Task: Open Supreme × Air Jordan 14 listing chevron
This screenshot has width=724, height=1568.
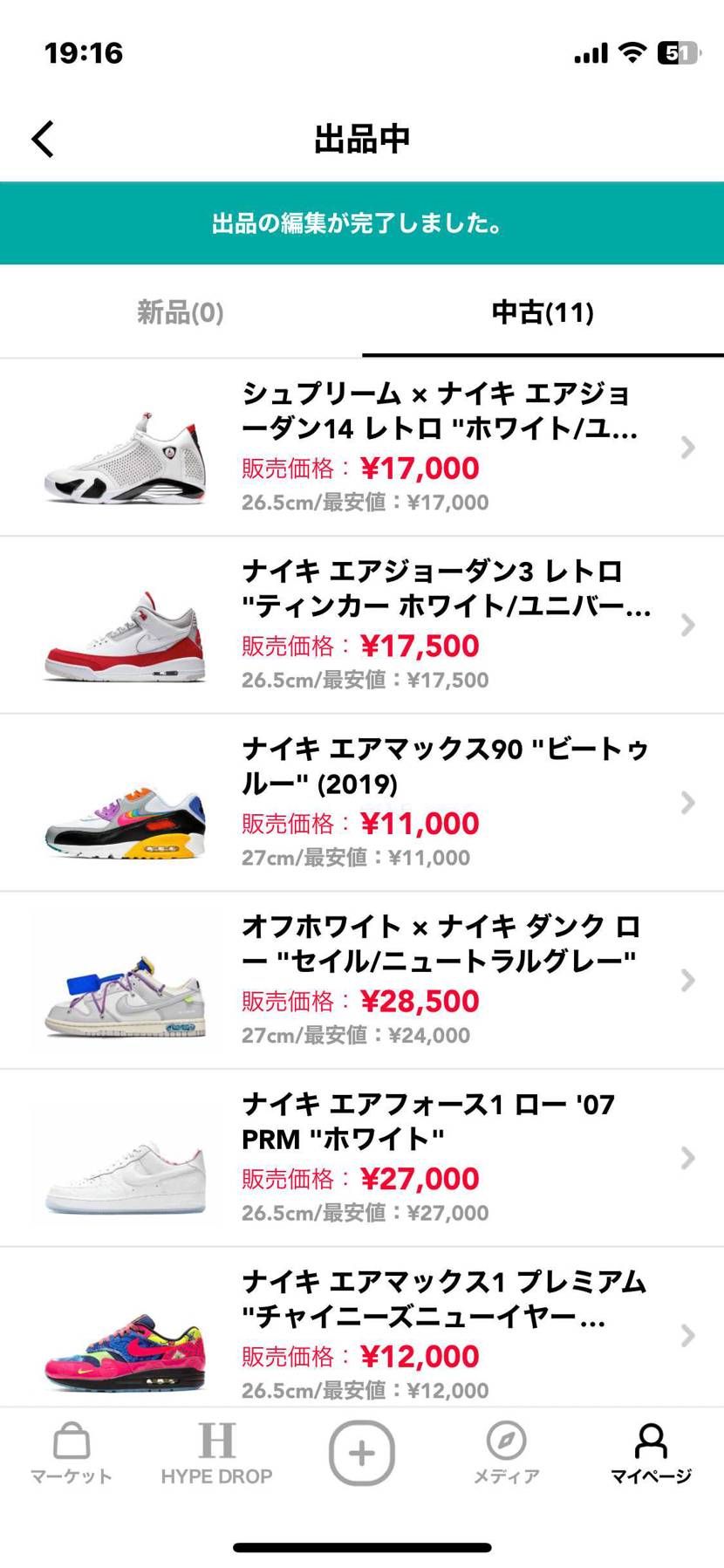Action: coord(688,448)
